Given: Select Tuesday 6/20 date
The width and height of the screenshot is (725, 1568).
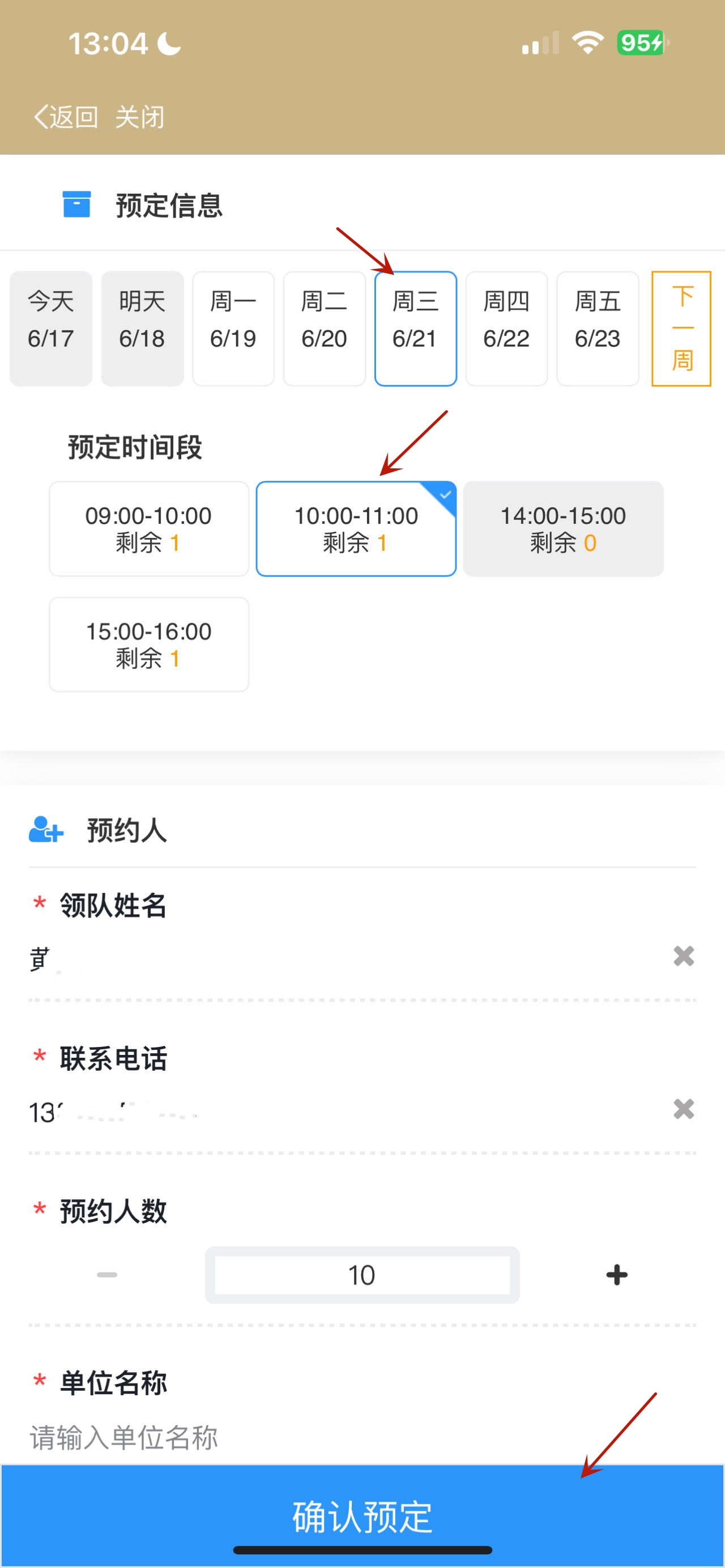Looking at the screenshot, I should click(x=325, y=328).
